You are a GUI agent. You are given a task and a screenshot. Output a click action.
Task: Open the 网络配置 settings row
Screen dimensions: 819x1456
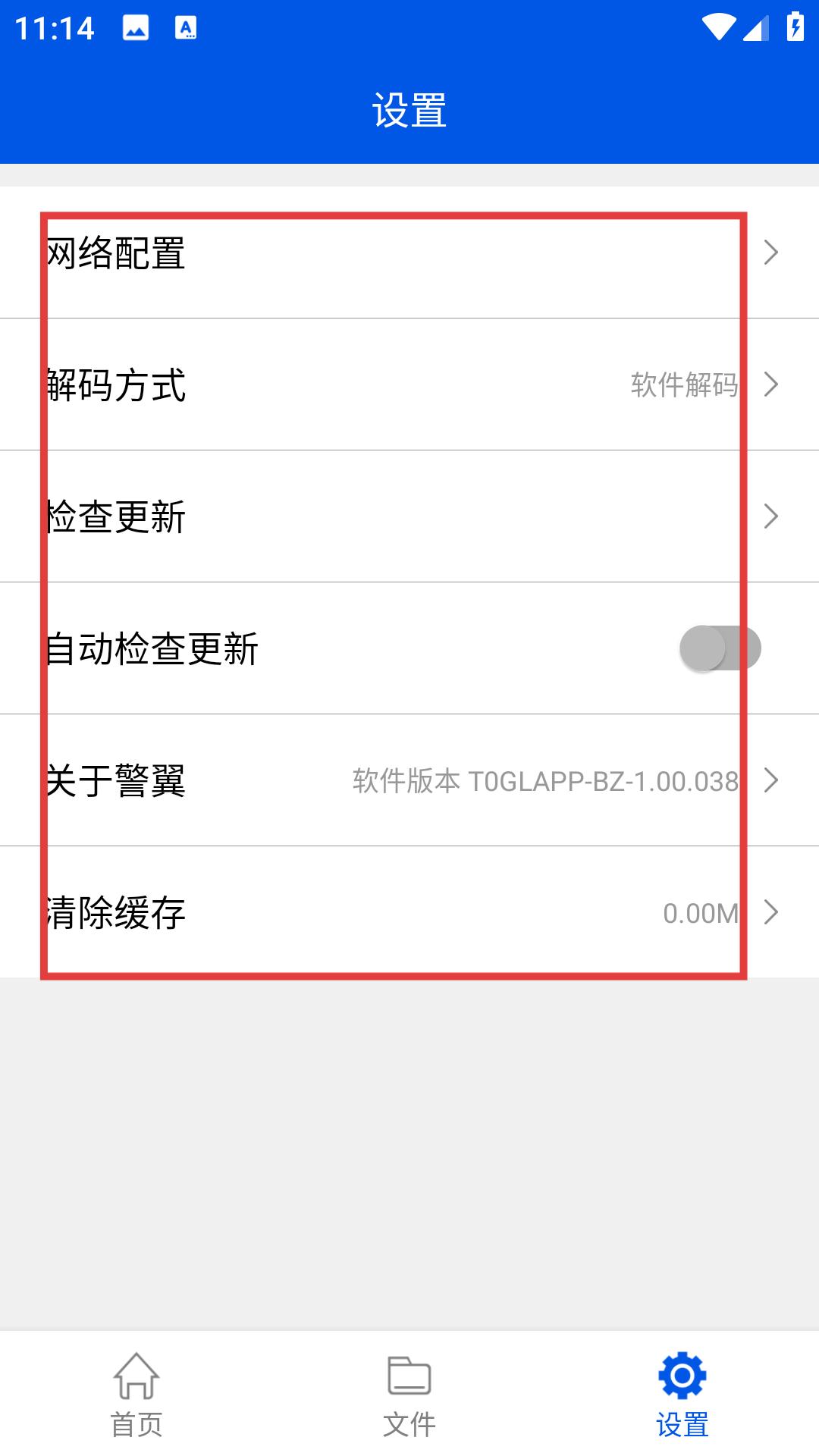(409, 253)
